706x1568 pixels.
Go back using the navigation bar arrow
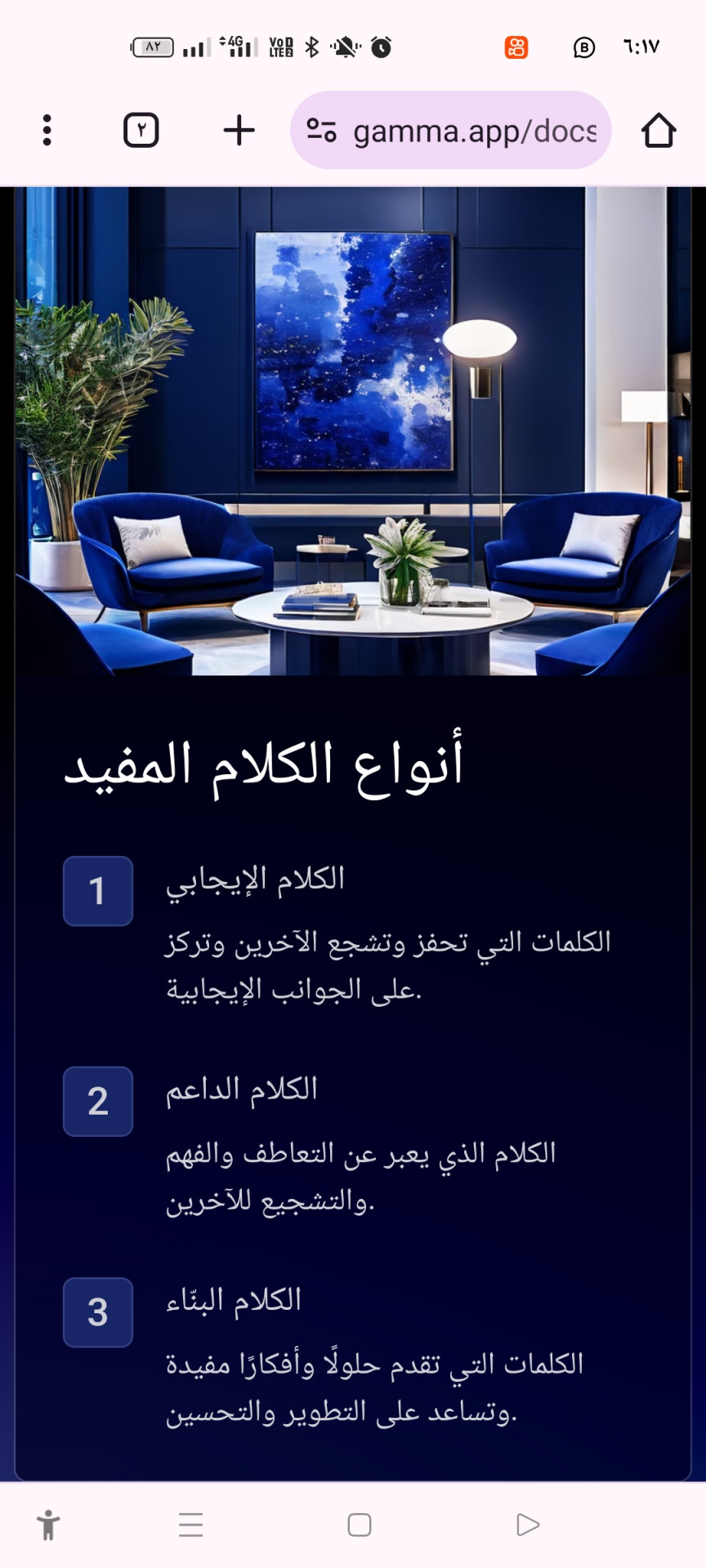point(528,1525)
